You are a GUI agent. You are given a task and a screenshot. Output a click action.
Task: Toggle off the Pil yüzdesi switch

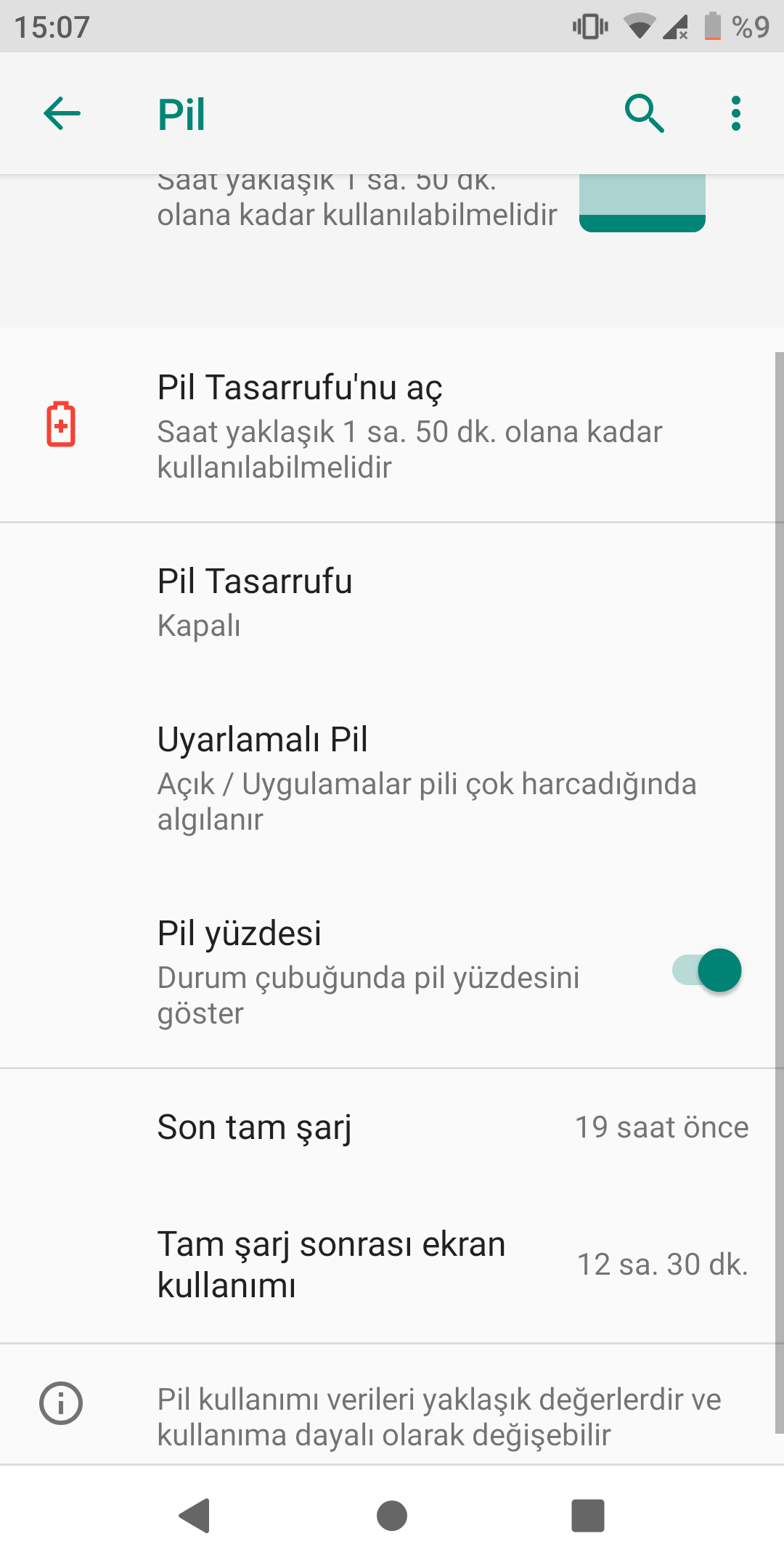706,971
